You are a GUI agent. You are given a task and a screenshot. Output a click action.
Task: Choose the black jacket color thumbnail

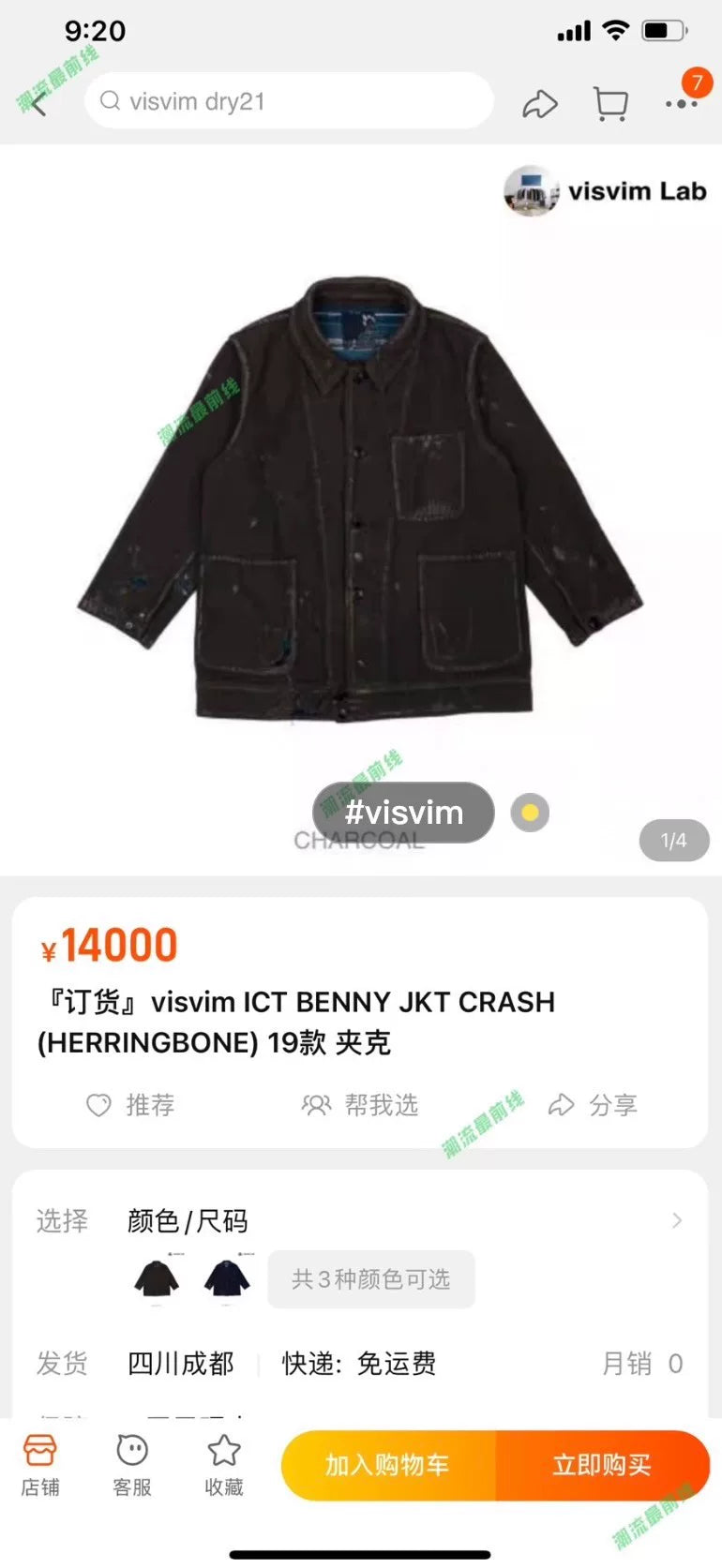click(x=157, y=1278)
